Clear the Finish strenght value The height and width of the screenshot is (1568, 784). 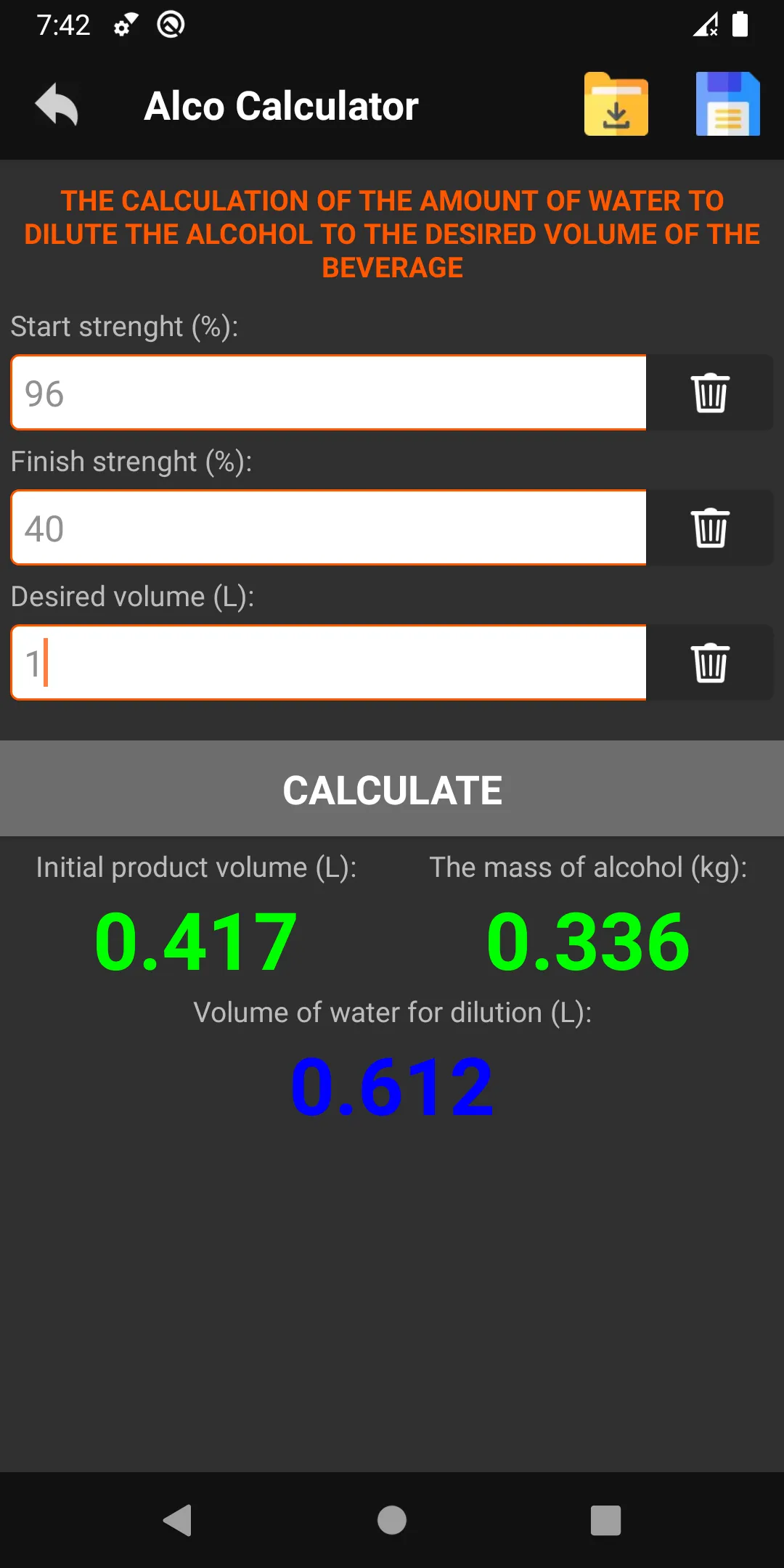point(709,528)
